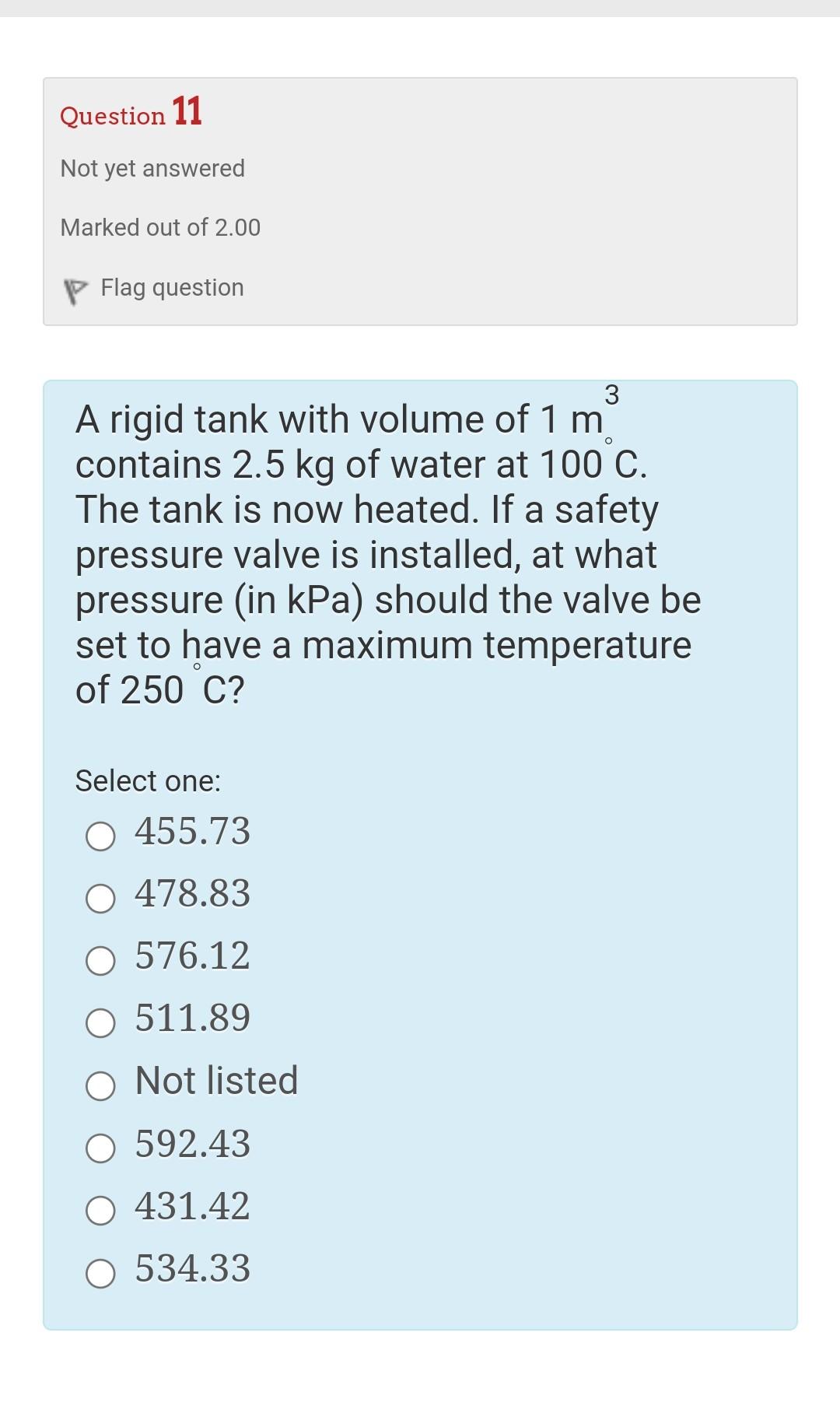Select 534.33 as the answer
Screen dimensions: 840x1406
coord(100,1273)
